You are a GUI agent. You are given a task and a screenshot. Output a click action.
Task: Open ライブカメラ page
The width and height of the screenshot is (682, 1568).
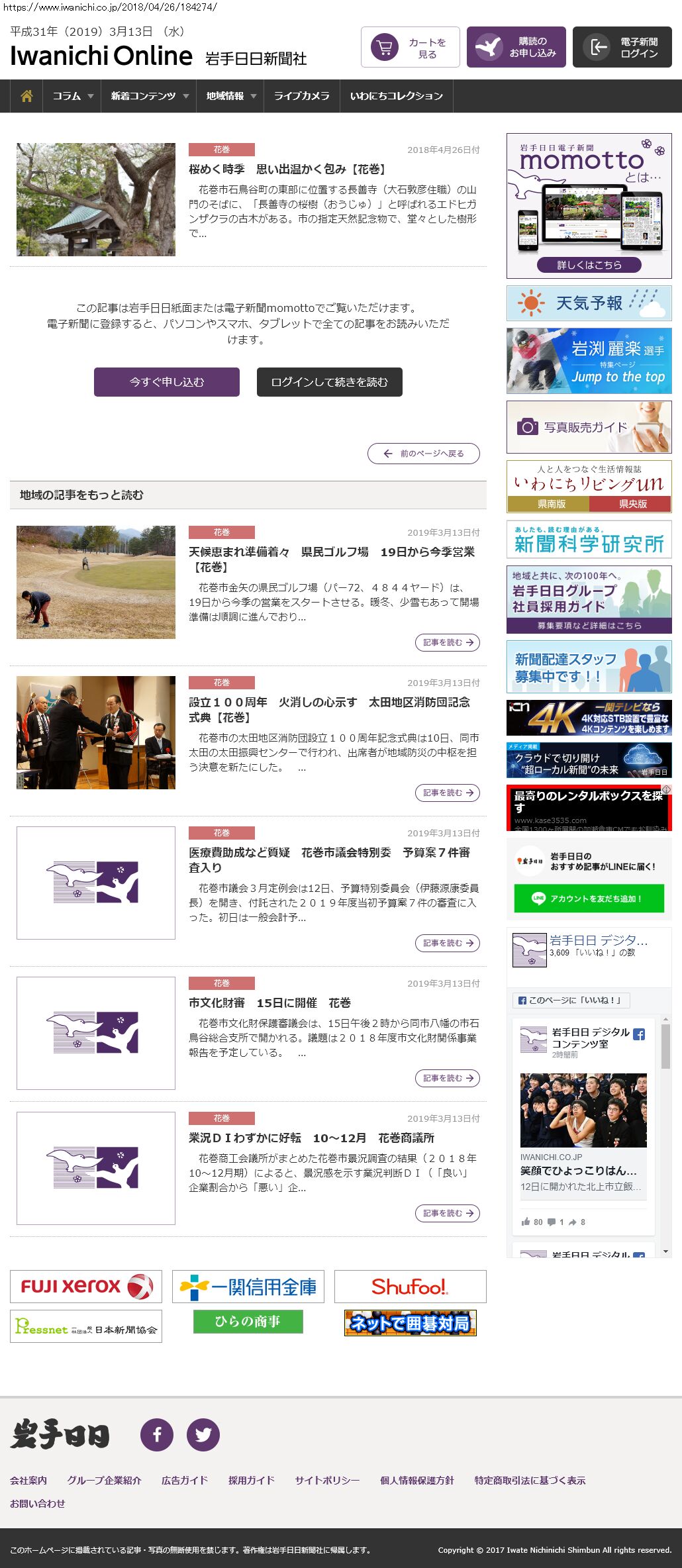(x=301, y=96)
